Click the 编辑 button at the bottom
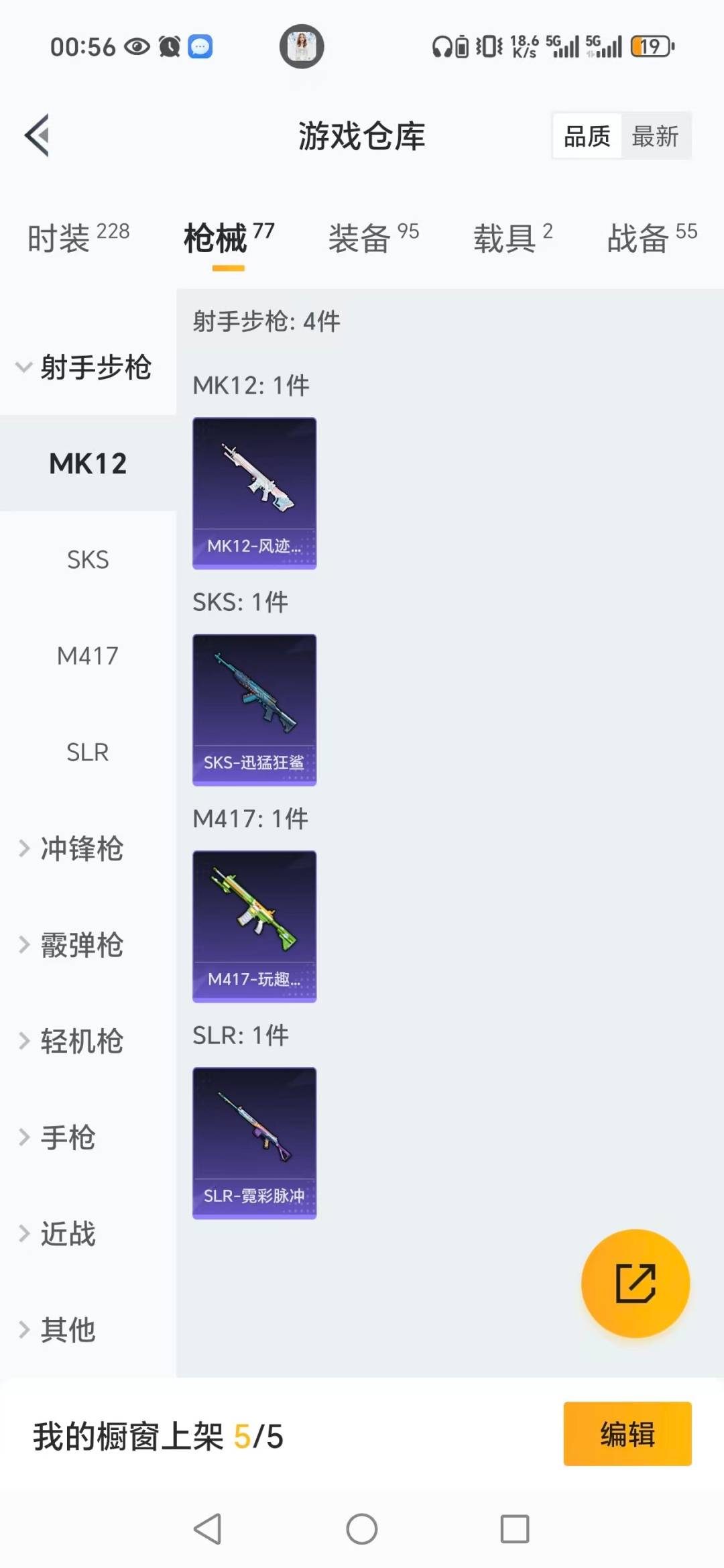Image resolution: width=724 pixels, height=1568 pixels. 627,1433
